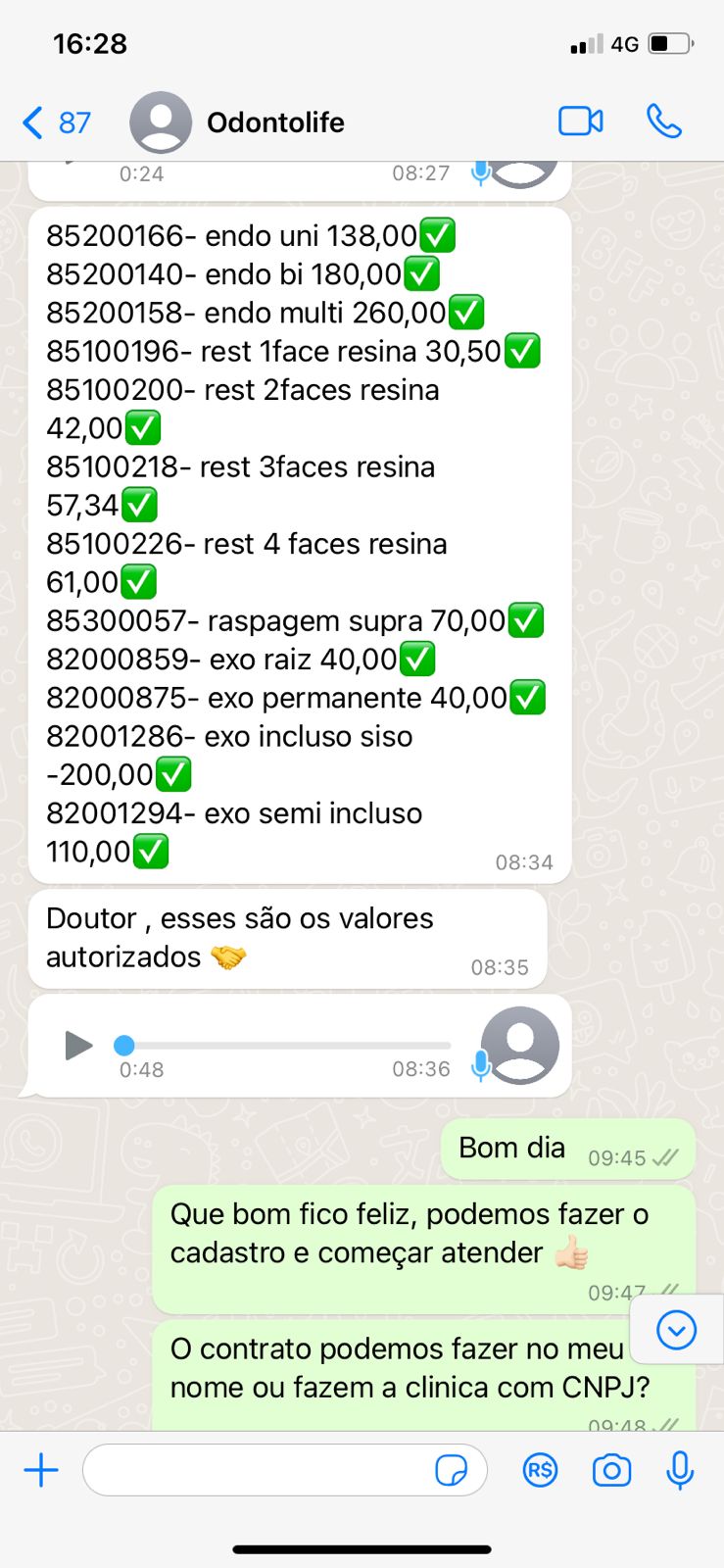Tap the microphone to record audio

click(680, 1470)
